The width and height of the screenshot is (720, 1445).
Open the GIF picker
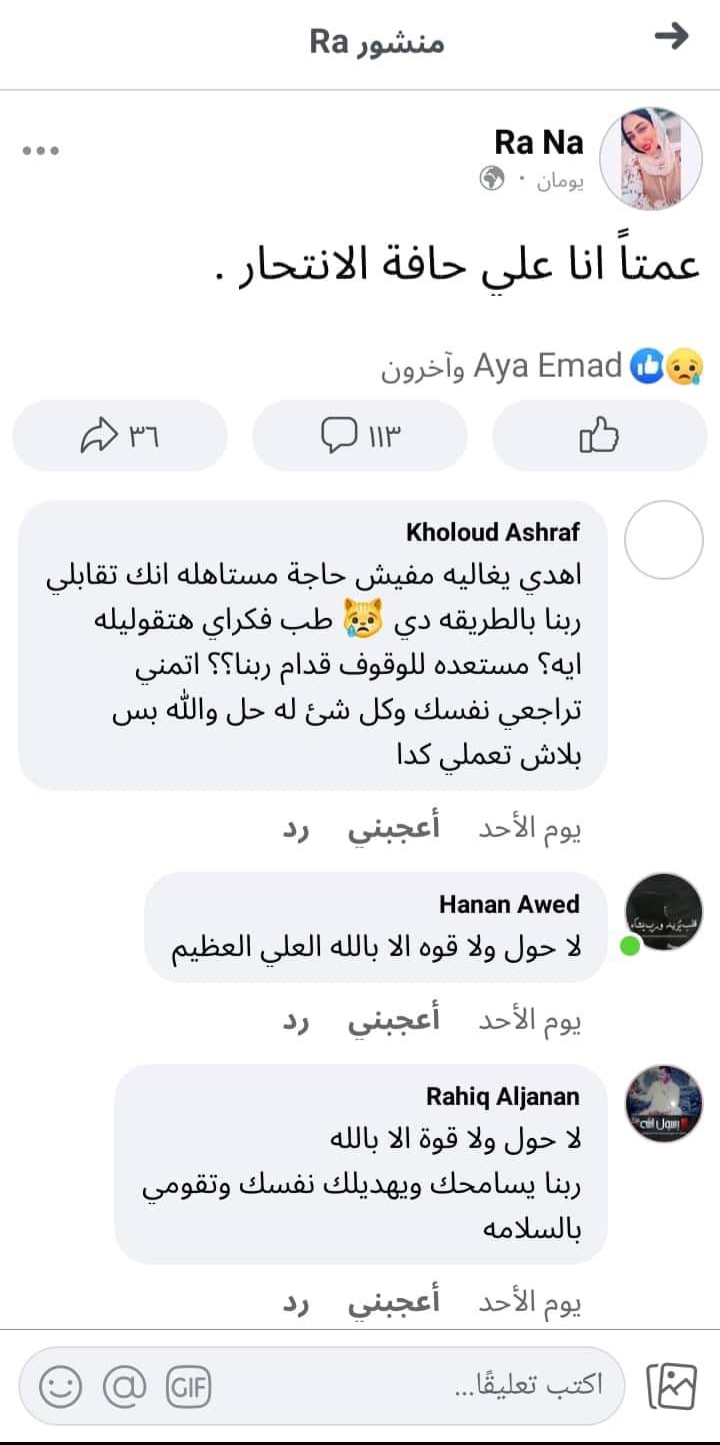(188, 1386)
